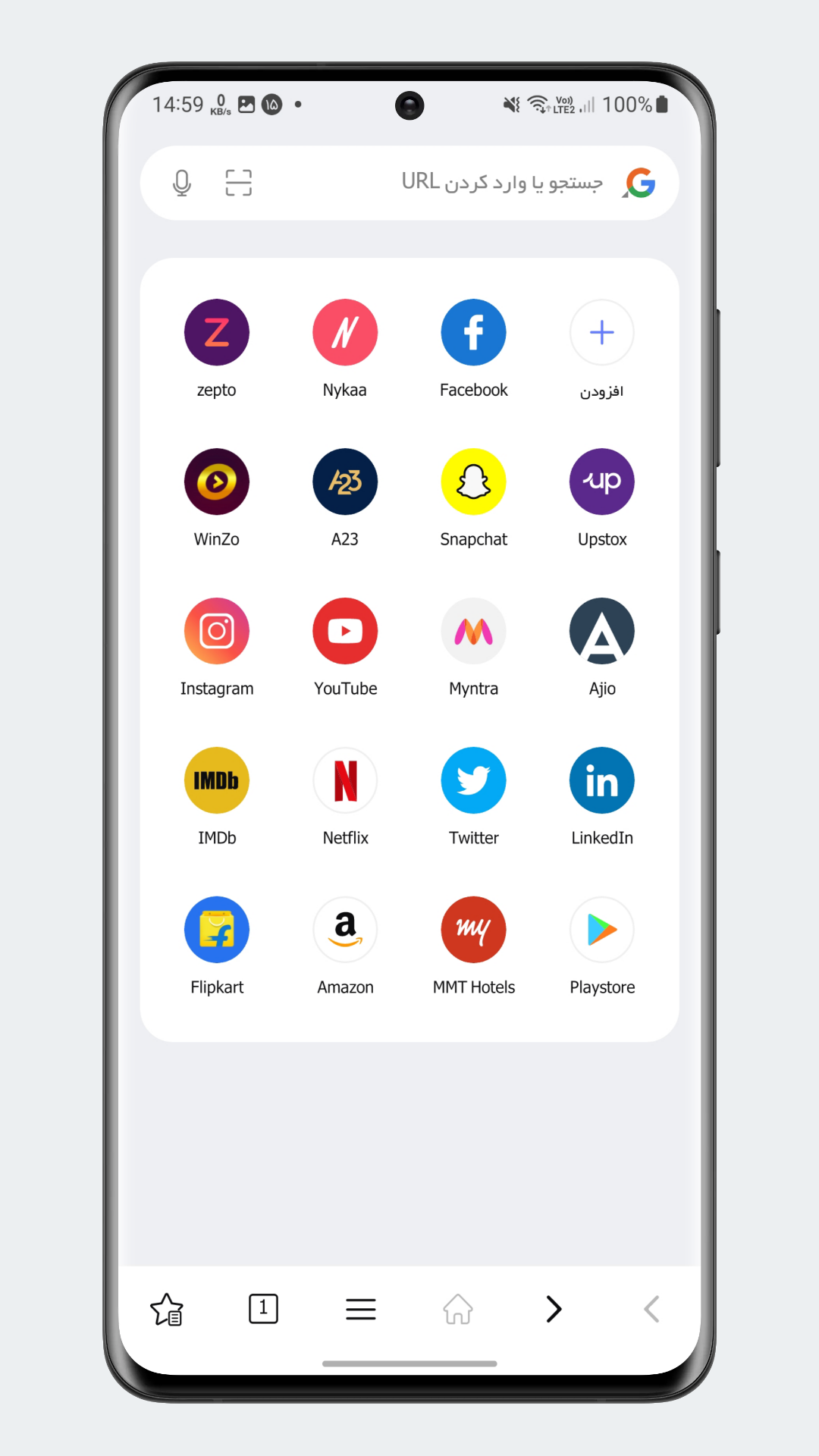Visit the LinkedIn shortcut
The width and height of the screenshot is (819, 1456).
click(602, 780)
